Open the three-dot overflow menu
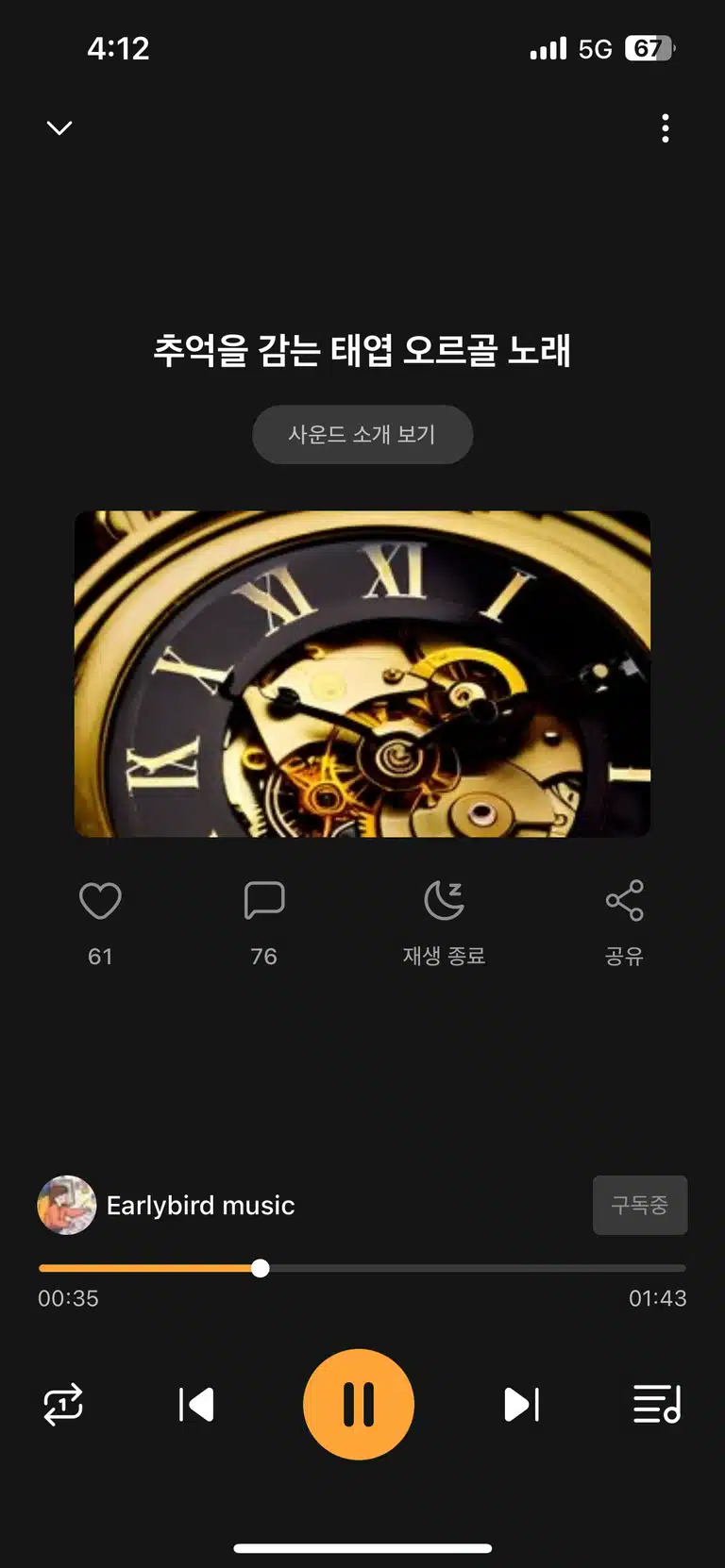The width and height of the screenshot is (725, 1568). point(666,128)
